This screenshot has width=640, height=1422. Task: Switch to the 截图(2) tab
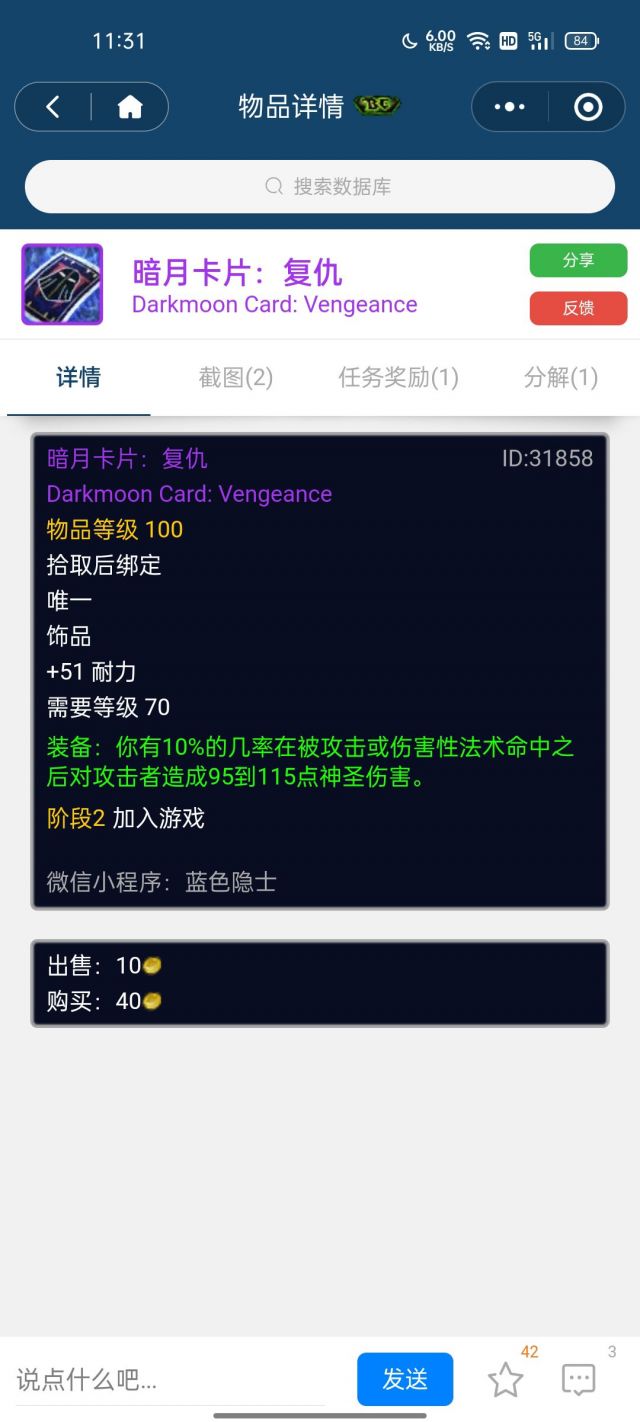tap(235, 377)
